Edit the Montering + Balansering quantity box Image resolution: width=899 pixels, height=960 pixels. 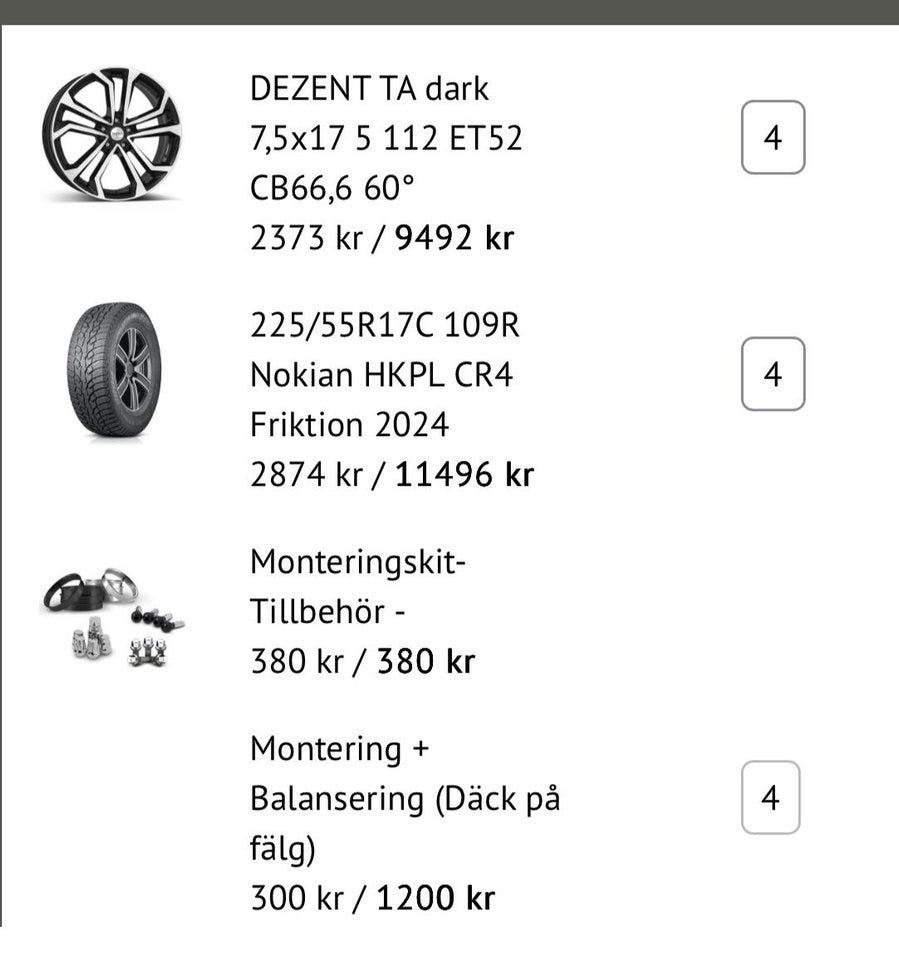point(770,797)
